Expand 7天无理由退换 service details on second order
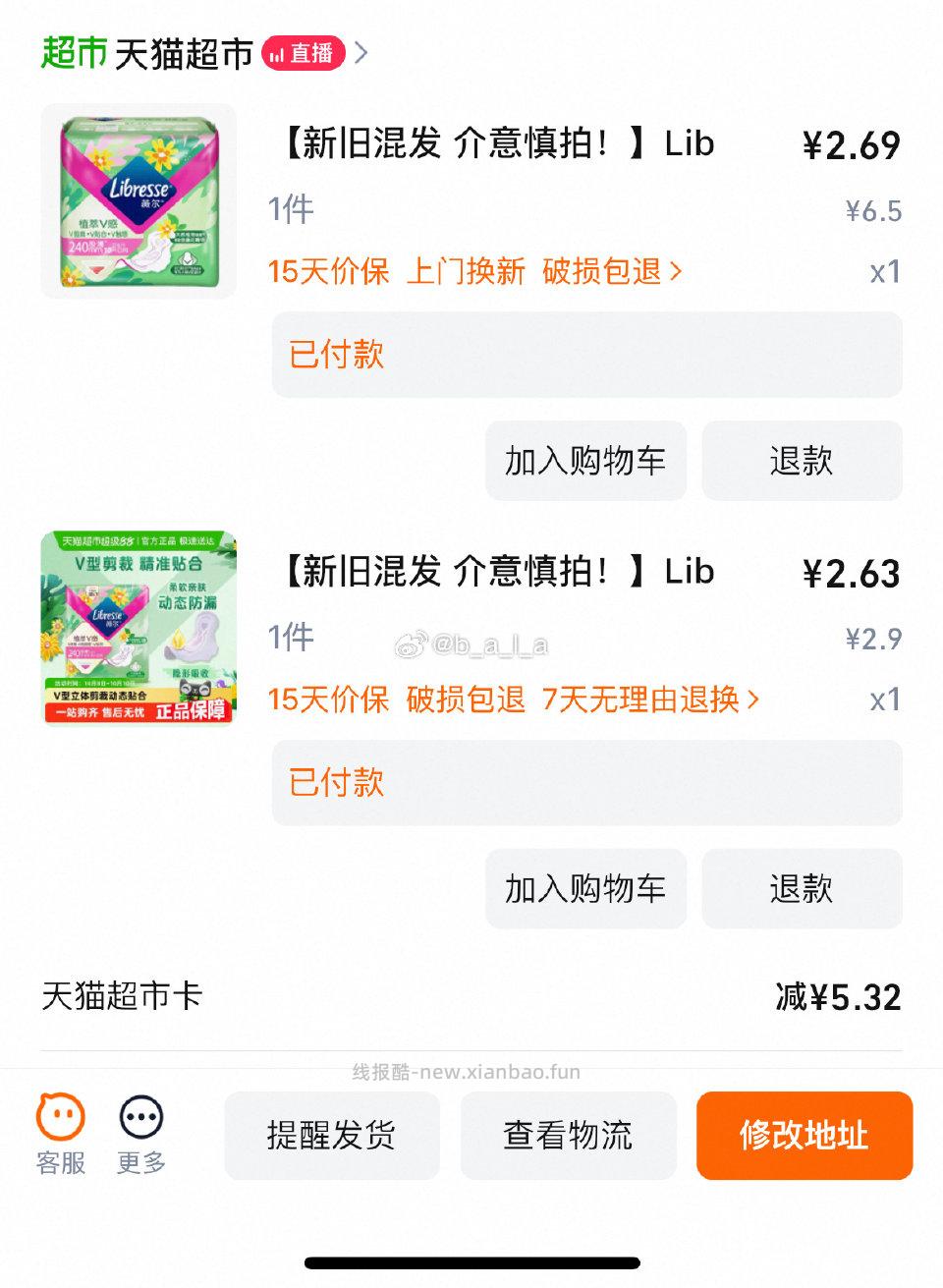 645,700
